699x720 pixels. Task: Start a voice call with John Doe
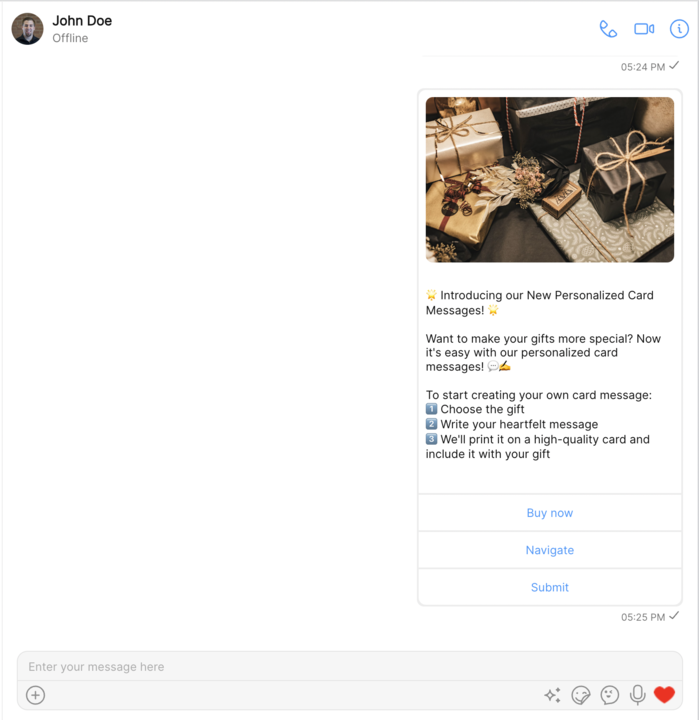608,29
